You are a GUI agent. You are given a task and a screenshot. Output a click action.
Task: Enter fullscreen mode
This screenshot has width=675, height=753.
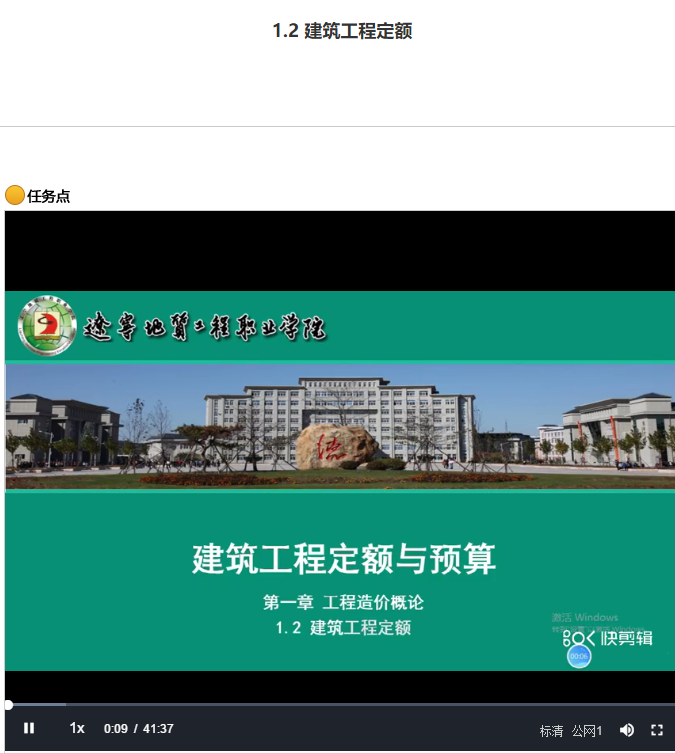click(x=657, y=730)
